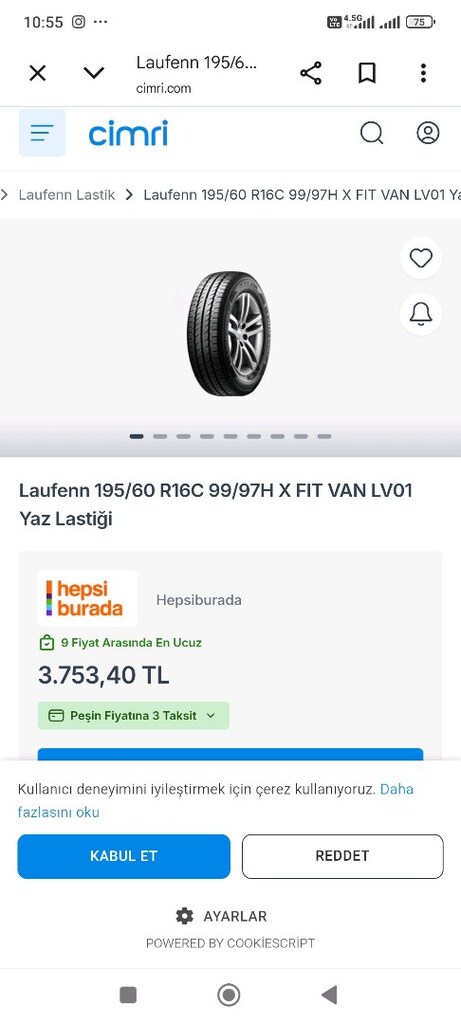Tap the system back button
The height and width of the screenshot is (1024, 461).
pyautogui.click(x=329, y=995)
